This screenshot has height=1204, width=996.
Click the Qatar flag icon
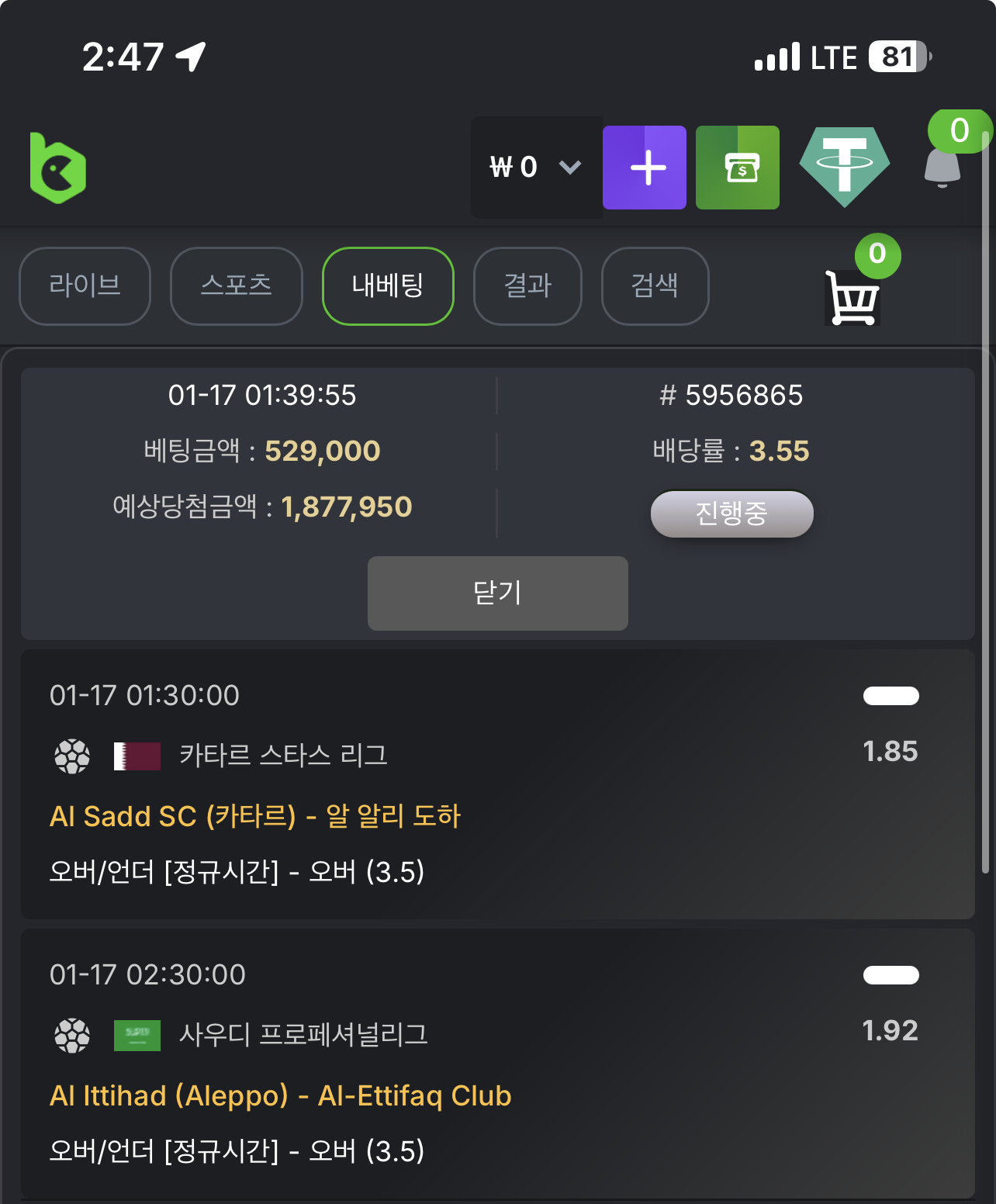(x=138, y=753)
